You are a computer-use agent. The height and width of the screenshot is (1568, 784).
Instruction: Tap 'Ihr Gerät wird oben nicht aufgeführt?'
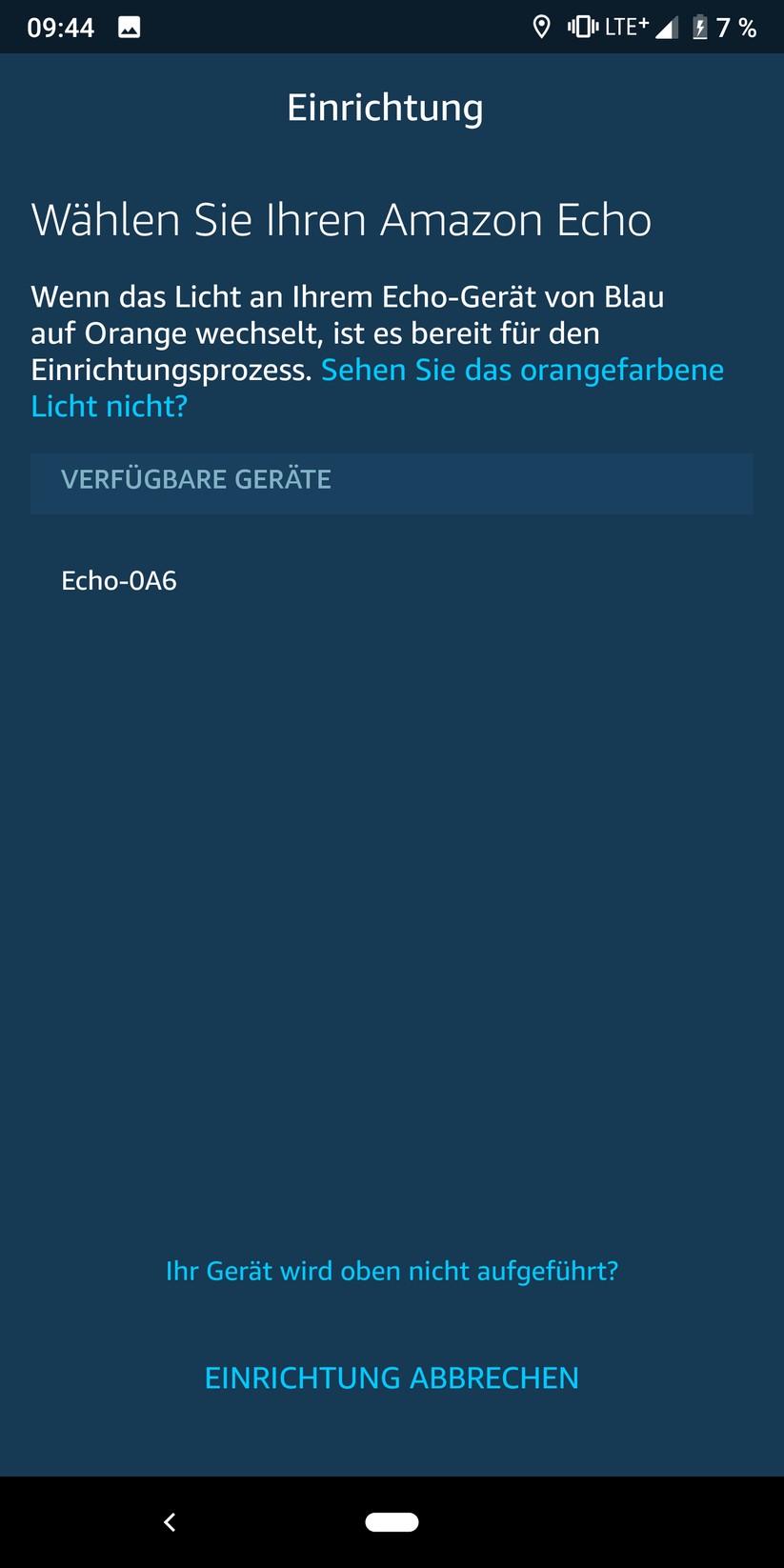coord(392,1271)
